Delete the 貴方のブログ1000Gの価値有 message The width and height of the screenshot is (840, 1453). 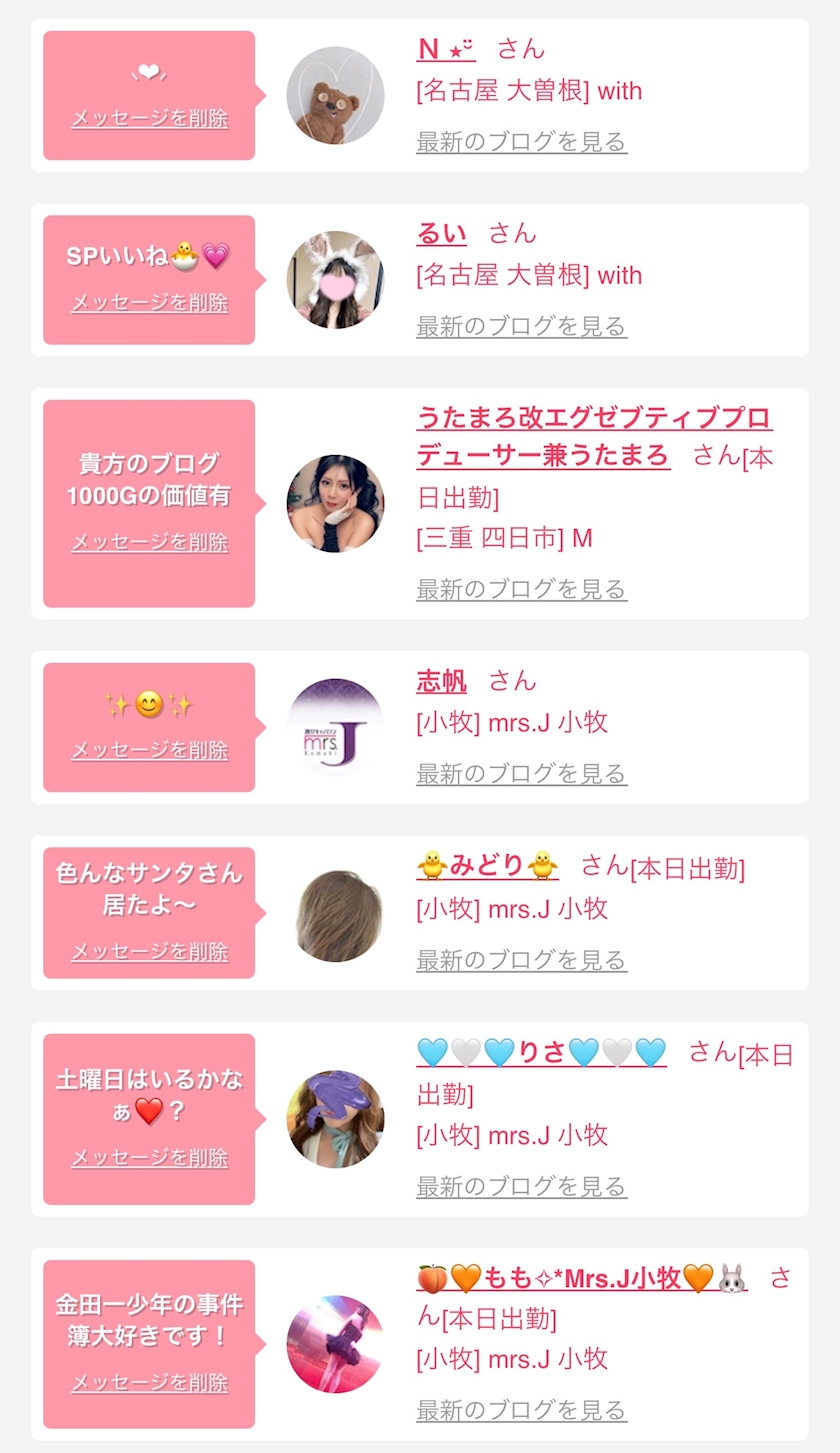pos(149,542)
